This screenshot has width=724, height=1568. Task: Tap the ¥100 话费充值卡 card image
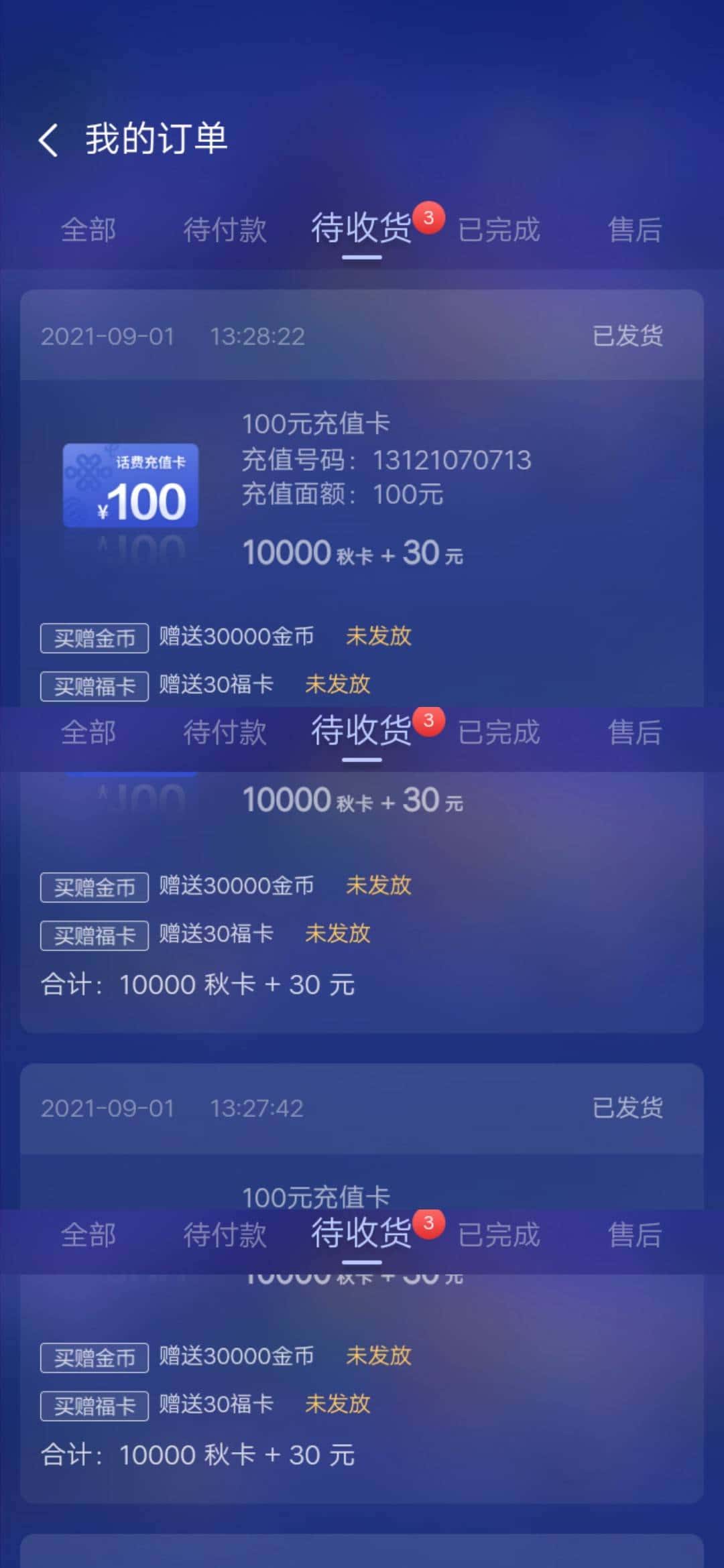pos(131,486)
